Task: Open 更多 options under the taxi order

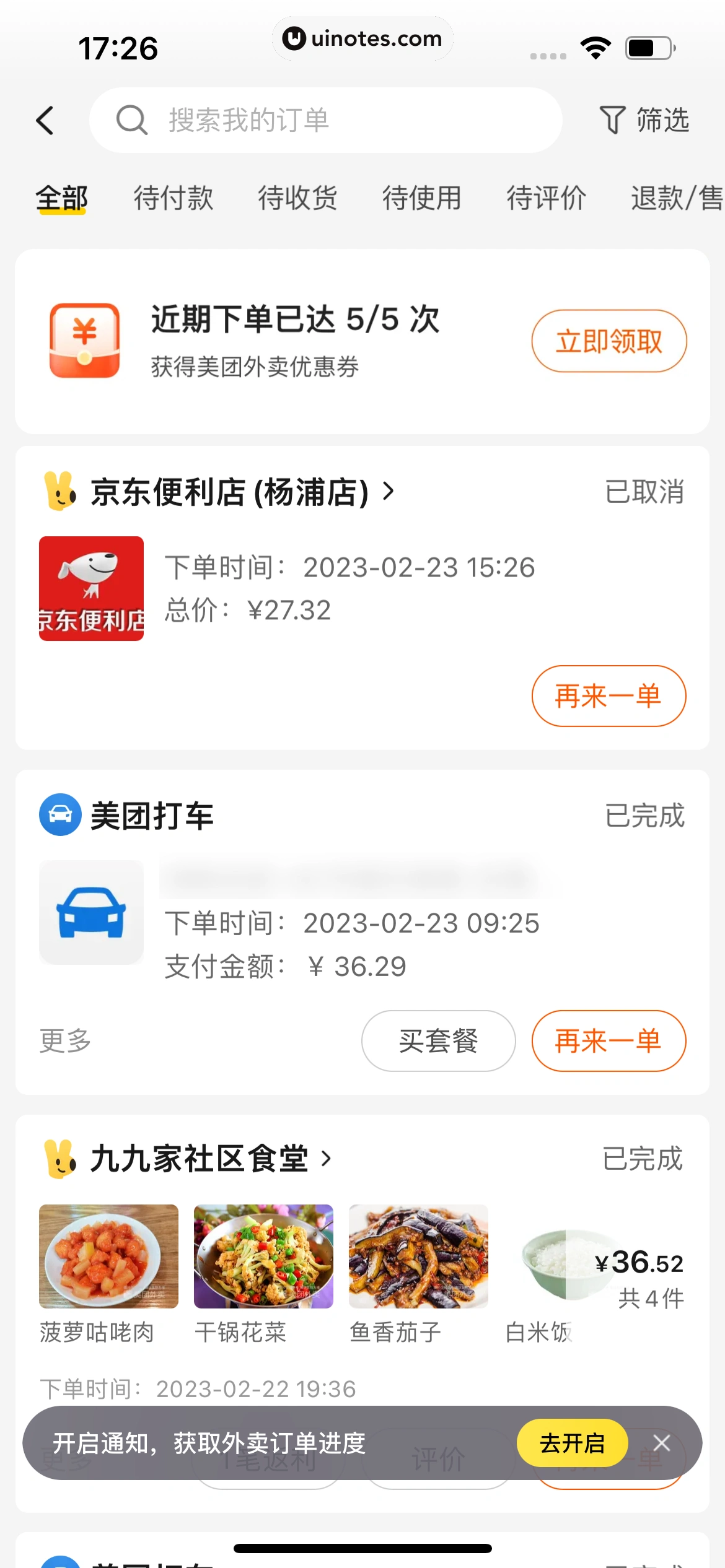Action: [64, 1040]
